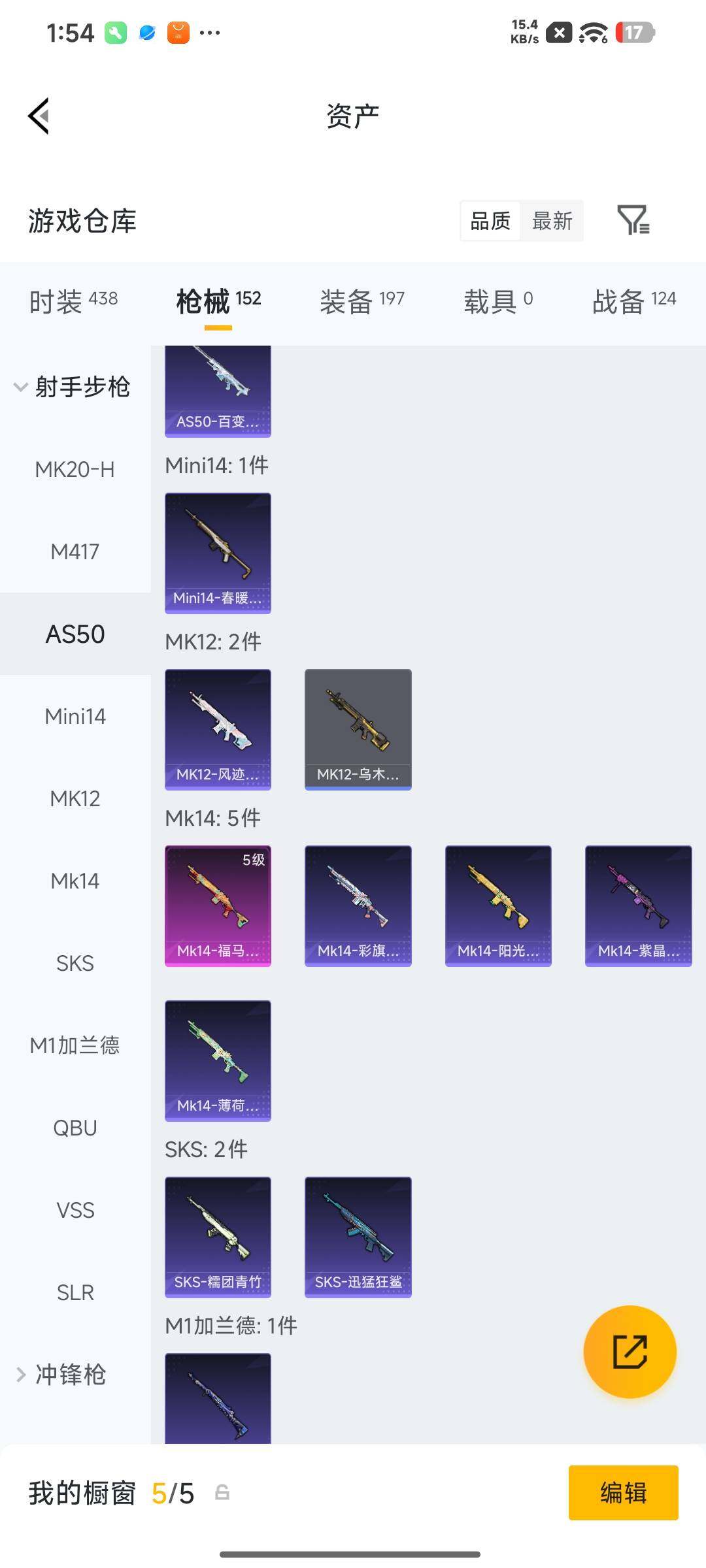The image size is (706, 1568).
Task: Open the 载具 tab
Action: coord(499,301)
